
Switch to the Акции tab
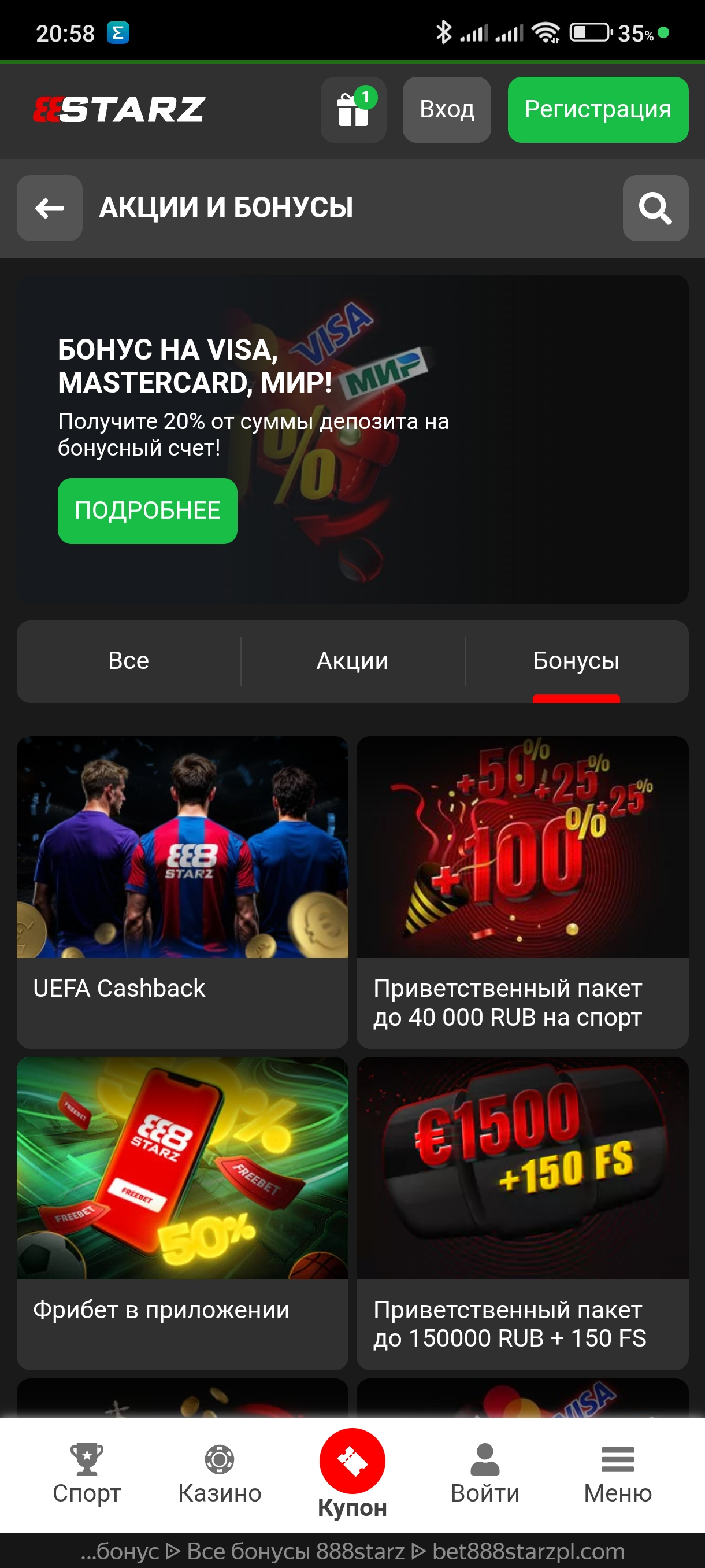(x=352, y=661)
